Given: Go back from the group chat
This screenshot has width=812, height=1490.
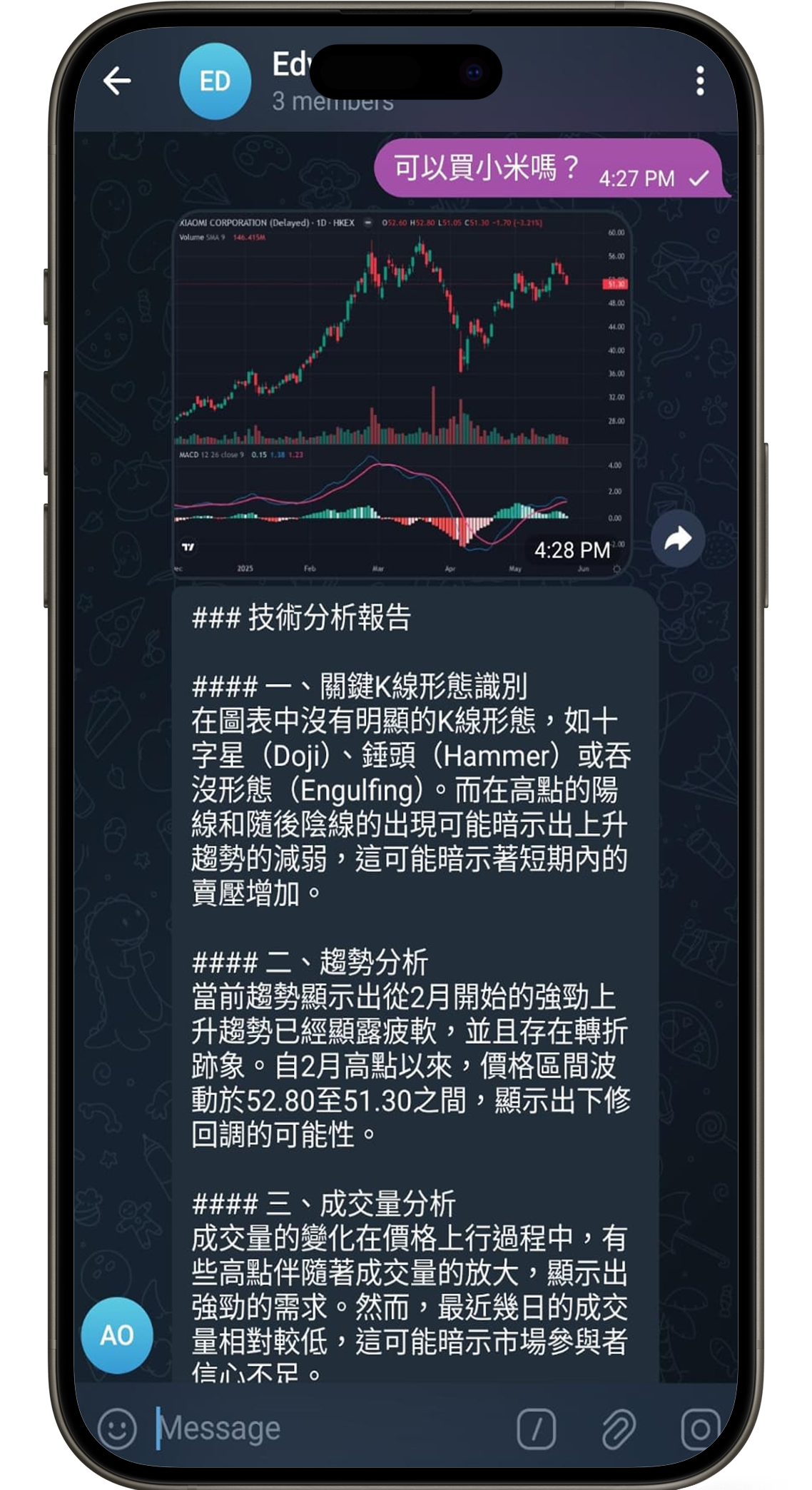Looking at the screenshot, I should [117, 81].
